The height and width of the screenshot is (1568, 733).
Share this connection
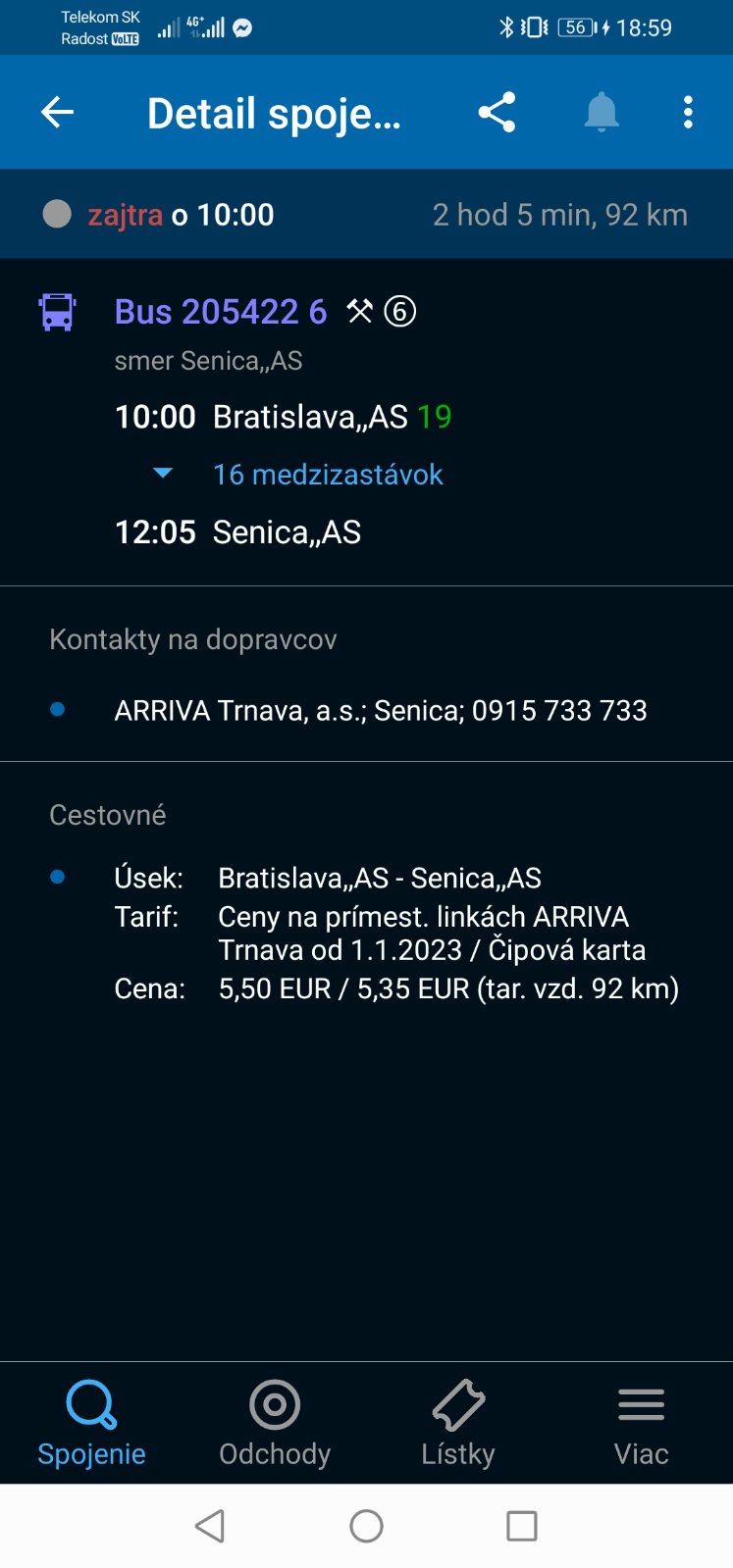click(x=497, y=113)
